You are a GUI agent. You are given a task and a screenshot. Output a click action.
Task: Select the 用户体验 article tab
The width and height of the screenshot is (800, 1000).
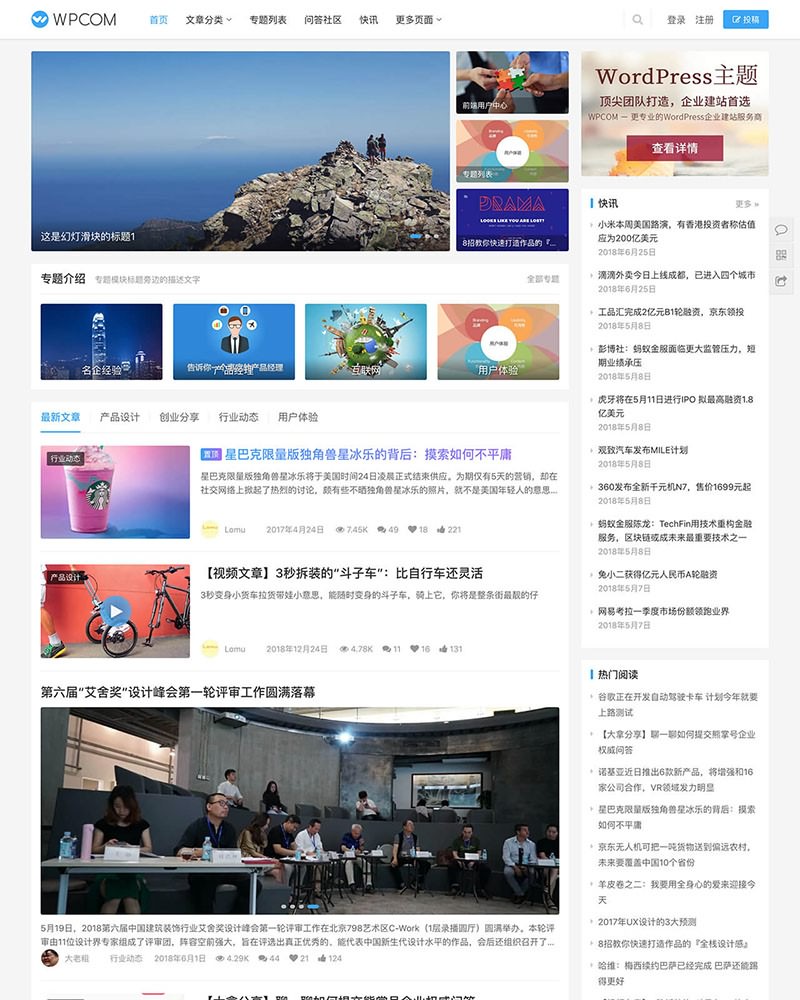pos(298,417)
